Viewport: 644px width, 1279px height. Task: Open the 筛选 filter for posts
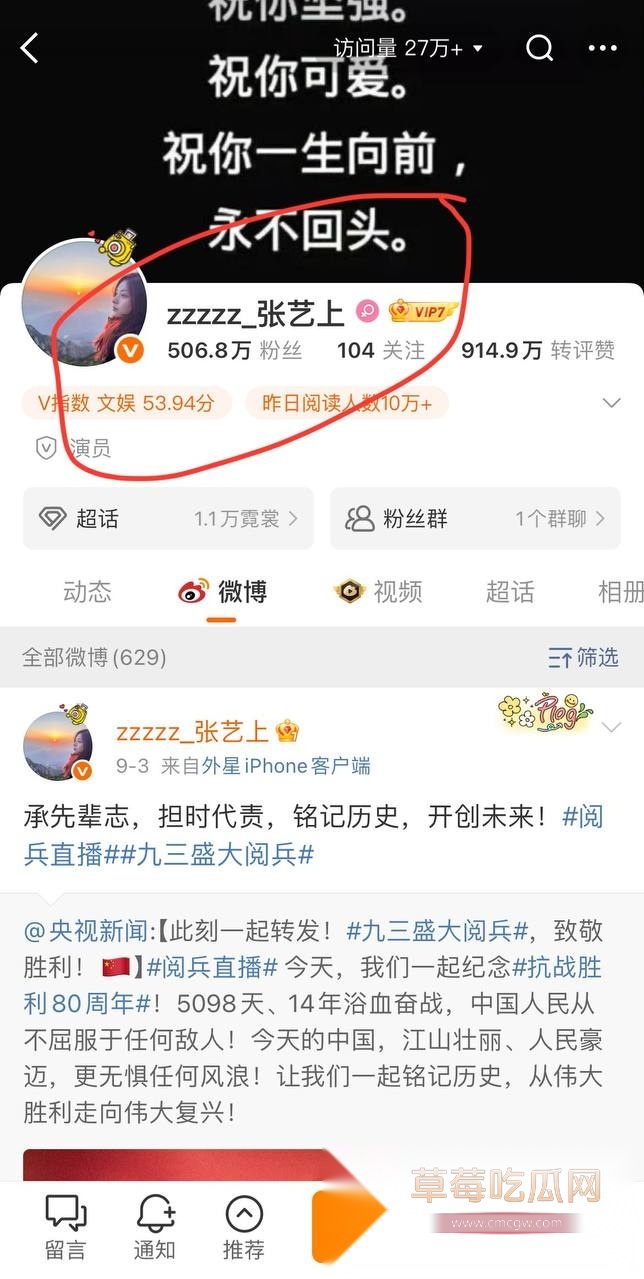point(584,657)
